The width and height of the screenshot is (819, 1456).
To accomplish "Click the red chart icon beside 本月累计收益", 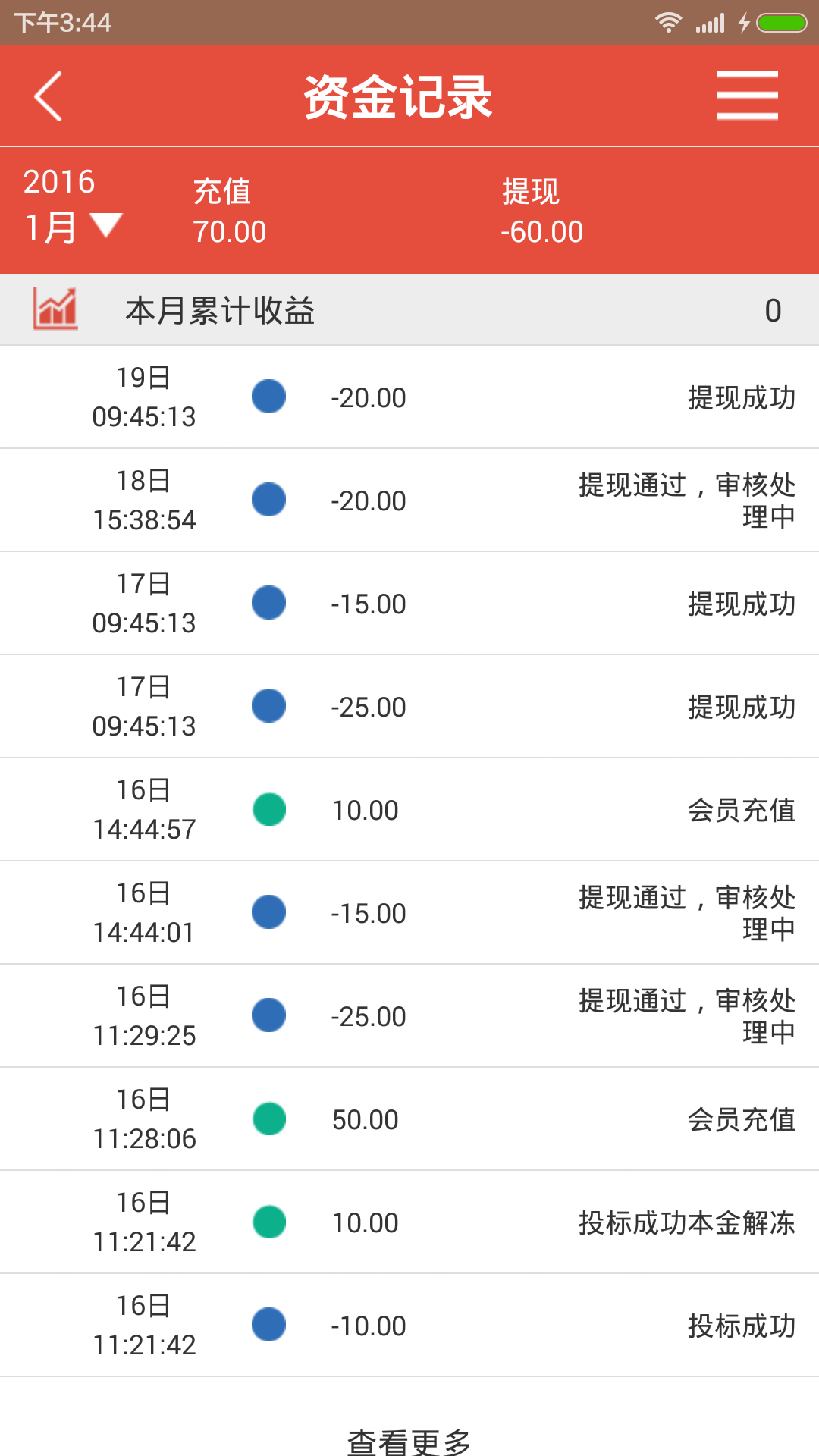I will click(55, 308).
